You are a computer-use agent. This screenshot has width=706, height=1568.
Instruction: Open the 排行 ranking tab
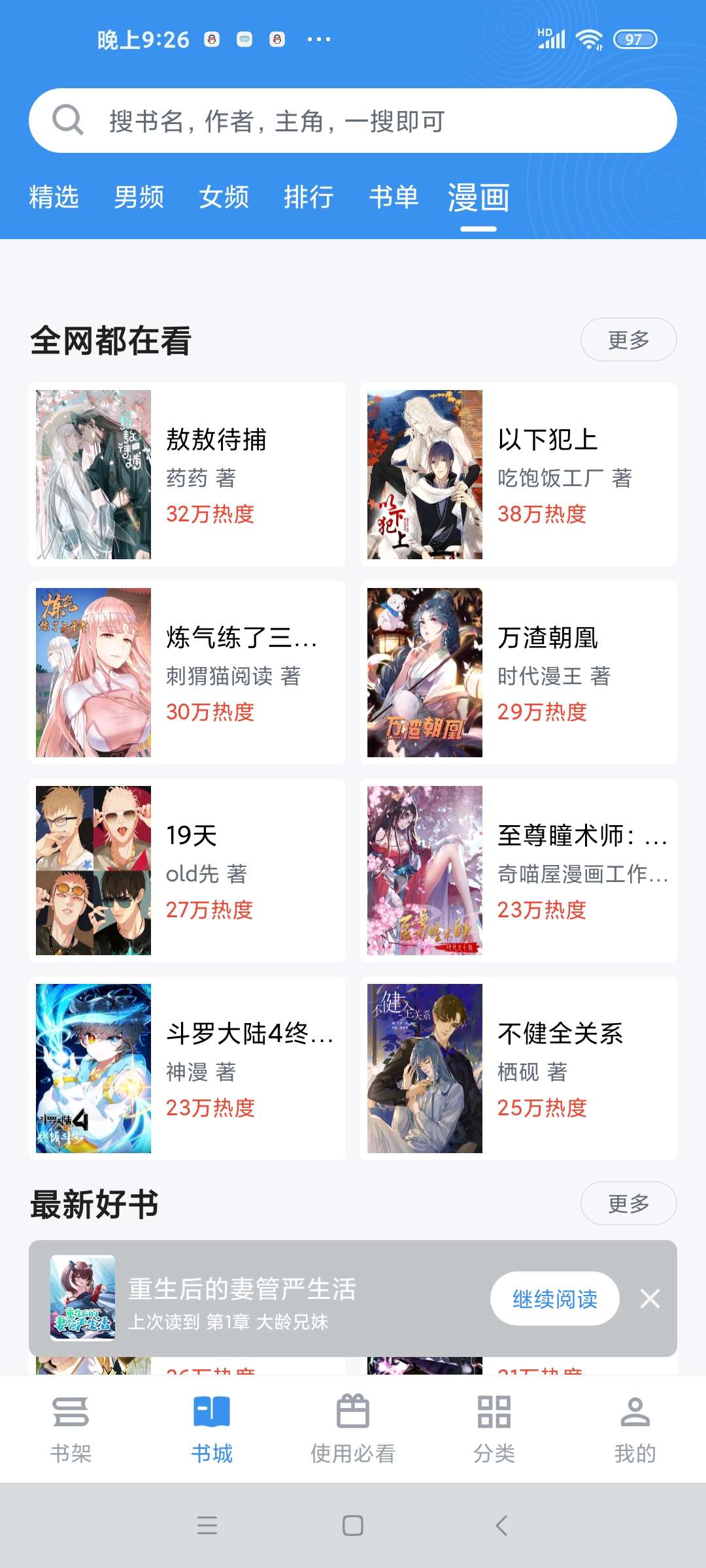pyautogui.click(x=309, y=197)
